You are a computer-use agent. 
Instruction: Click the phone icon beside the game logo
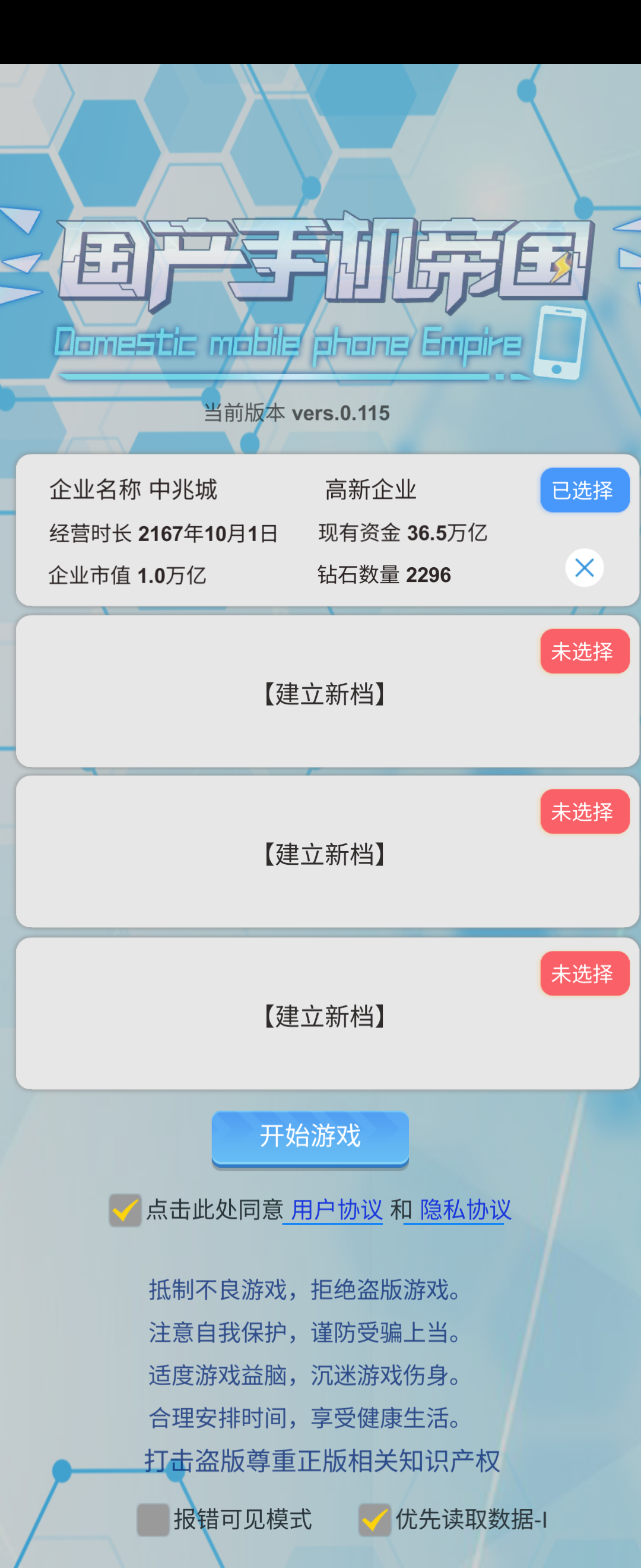[x=560, y=343]
